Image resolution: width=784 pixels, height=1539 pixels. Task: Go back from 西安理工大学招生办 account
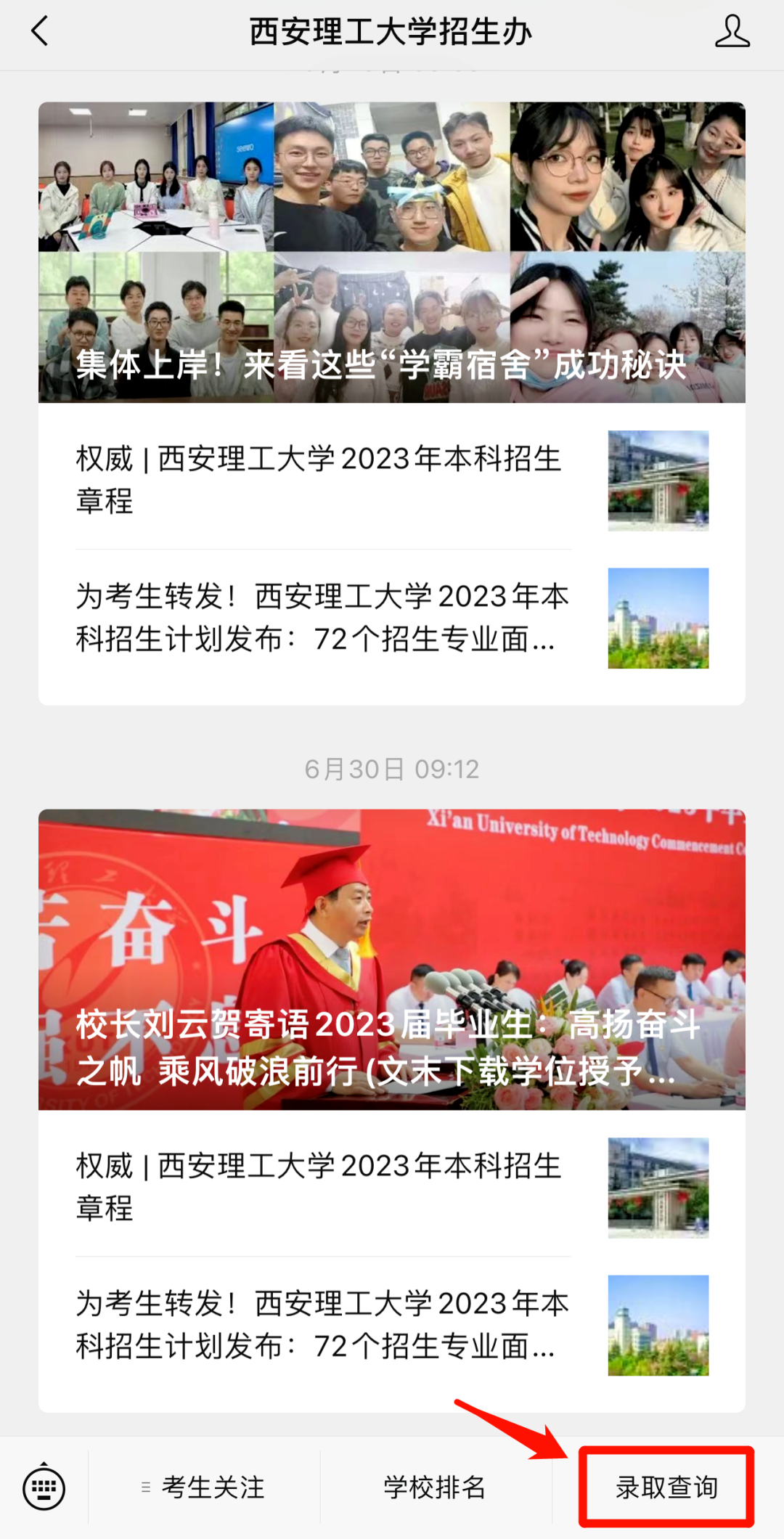(x=41, y=32)
